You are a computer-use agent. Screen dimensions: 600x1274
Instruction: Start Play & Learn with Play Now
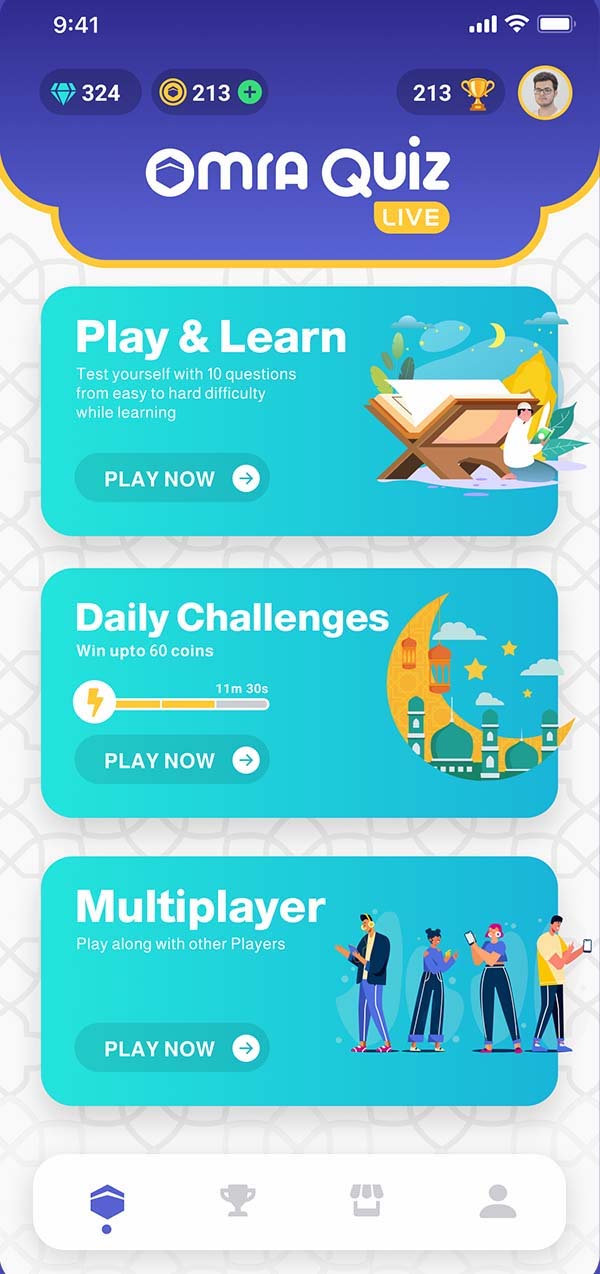click(172, 478)
